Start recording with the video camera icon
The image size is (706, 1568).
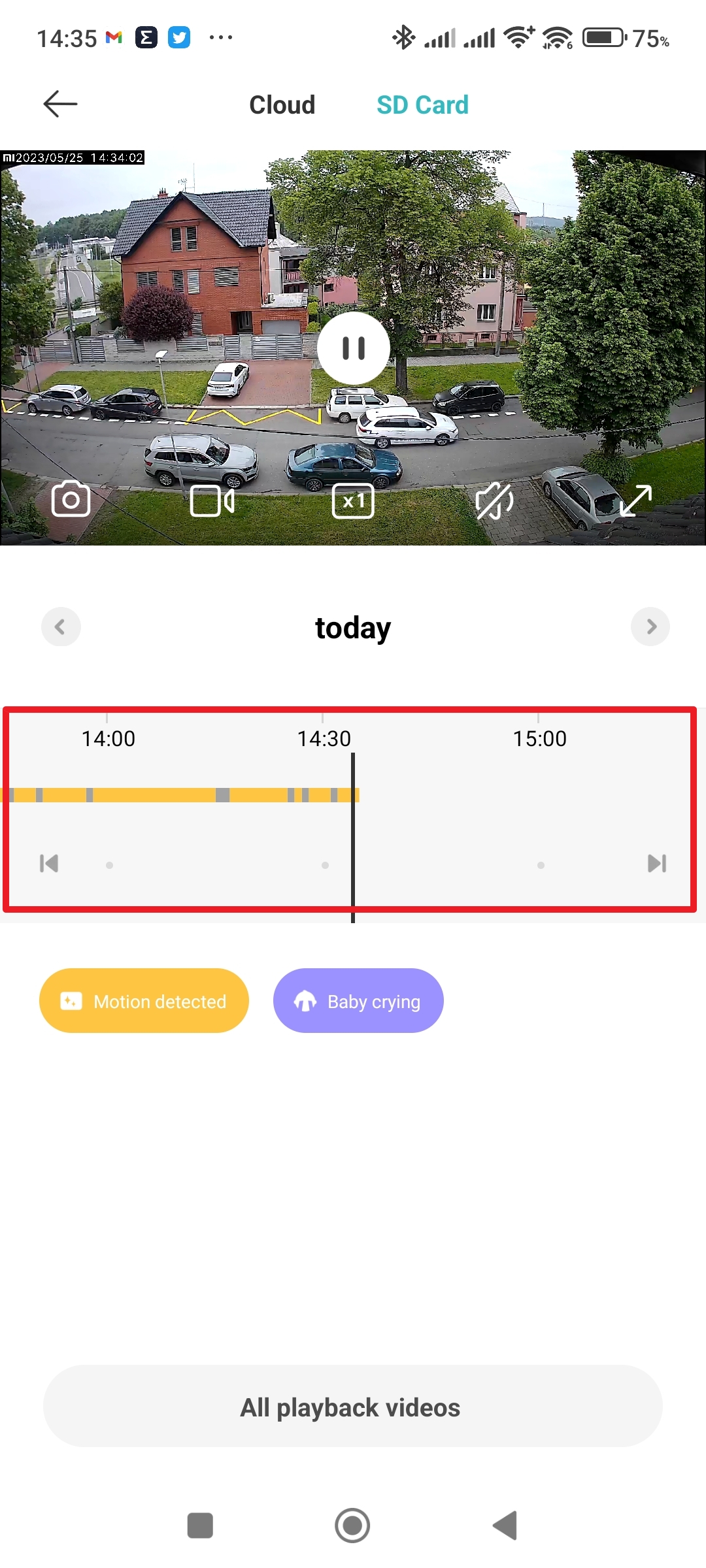click(212, 501)
